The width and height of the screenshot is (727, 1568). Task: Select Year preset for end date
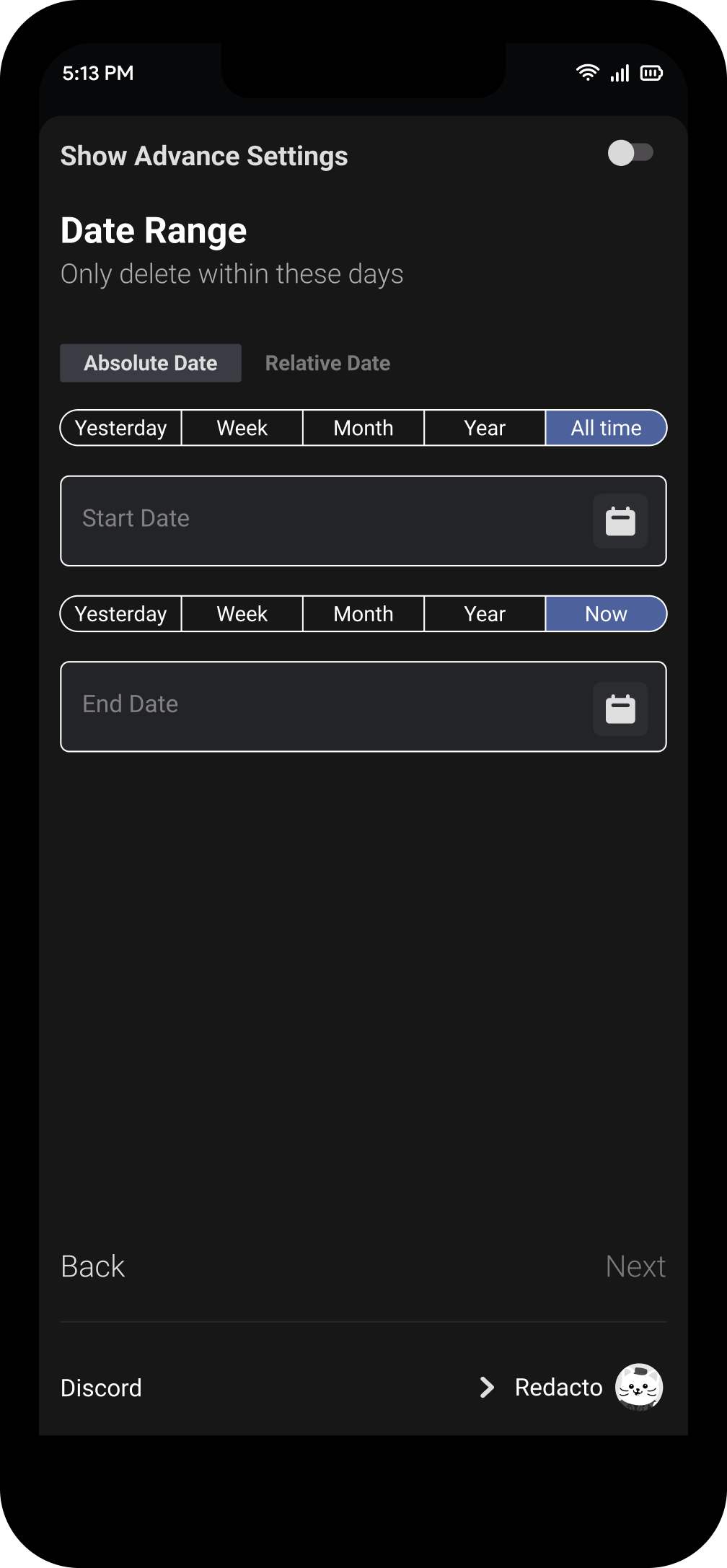tap(485, 614)
